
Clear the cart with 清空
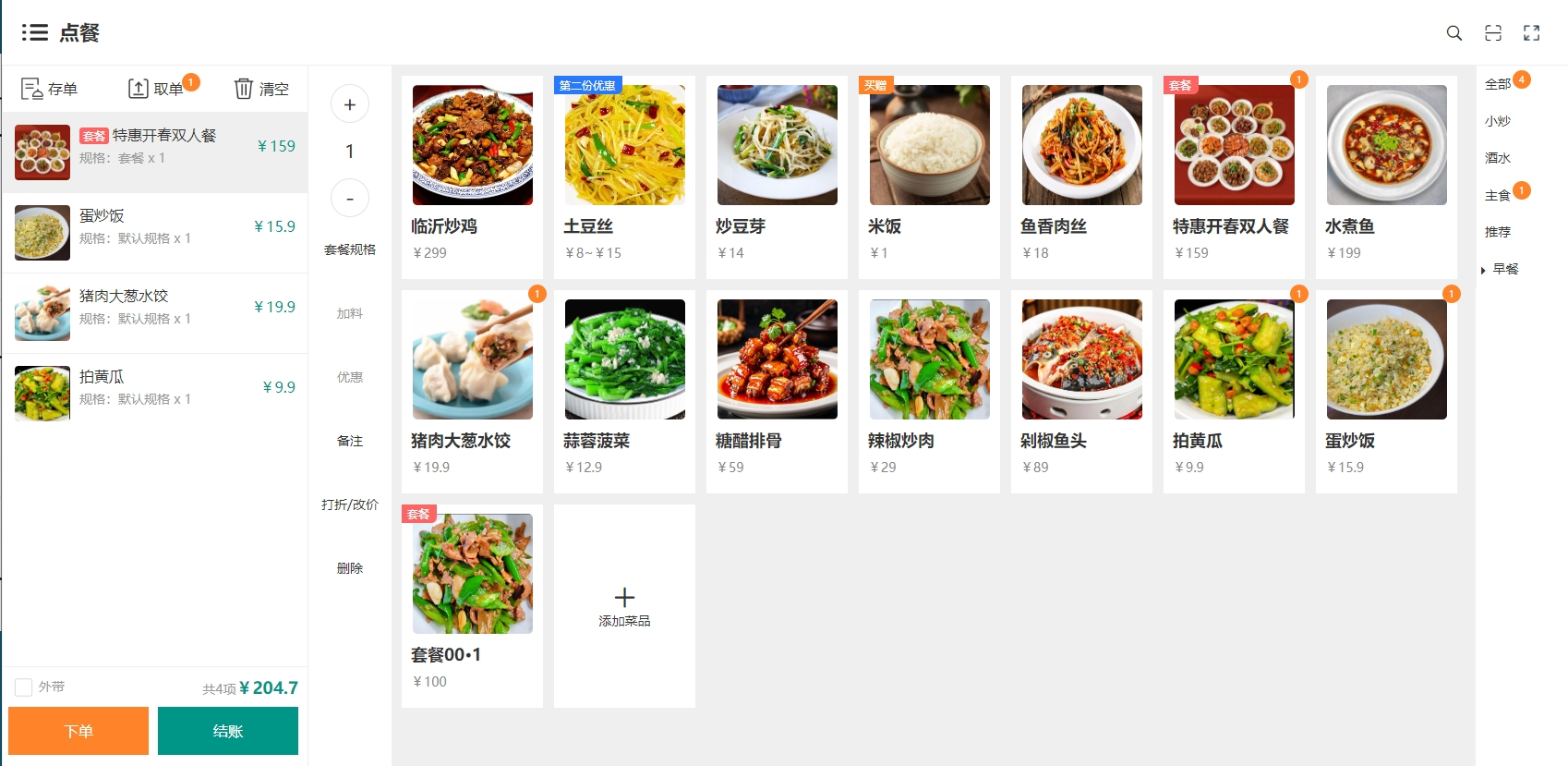[x=261, y=89]
